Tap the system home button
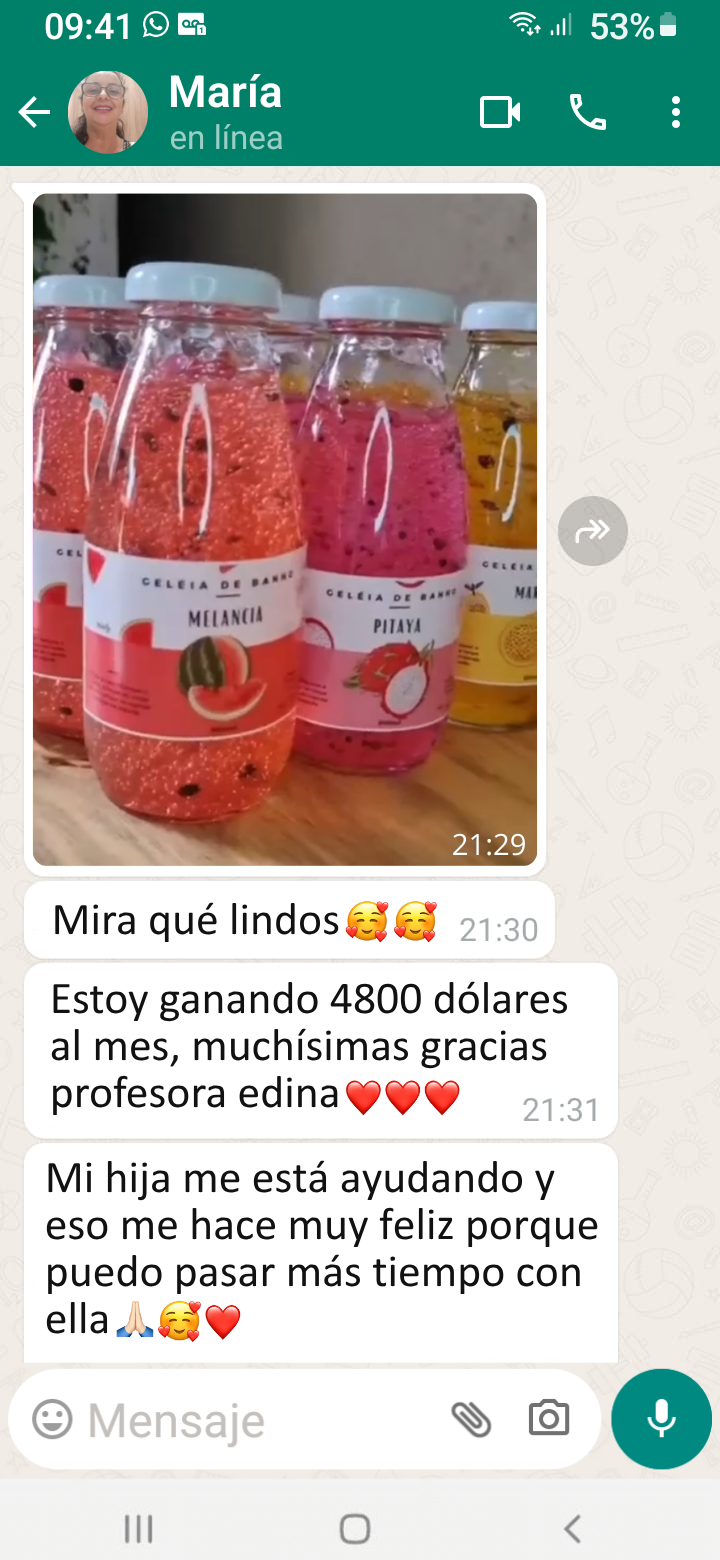The image size is (720, 1560). pos(355,1528)
